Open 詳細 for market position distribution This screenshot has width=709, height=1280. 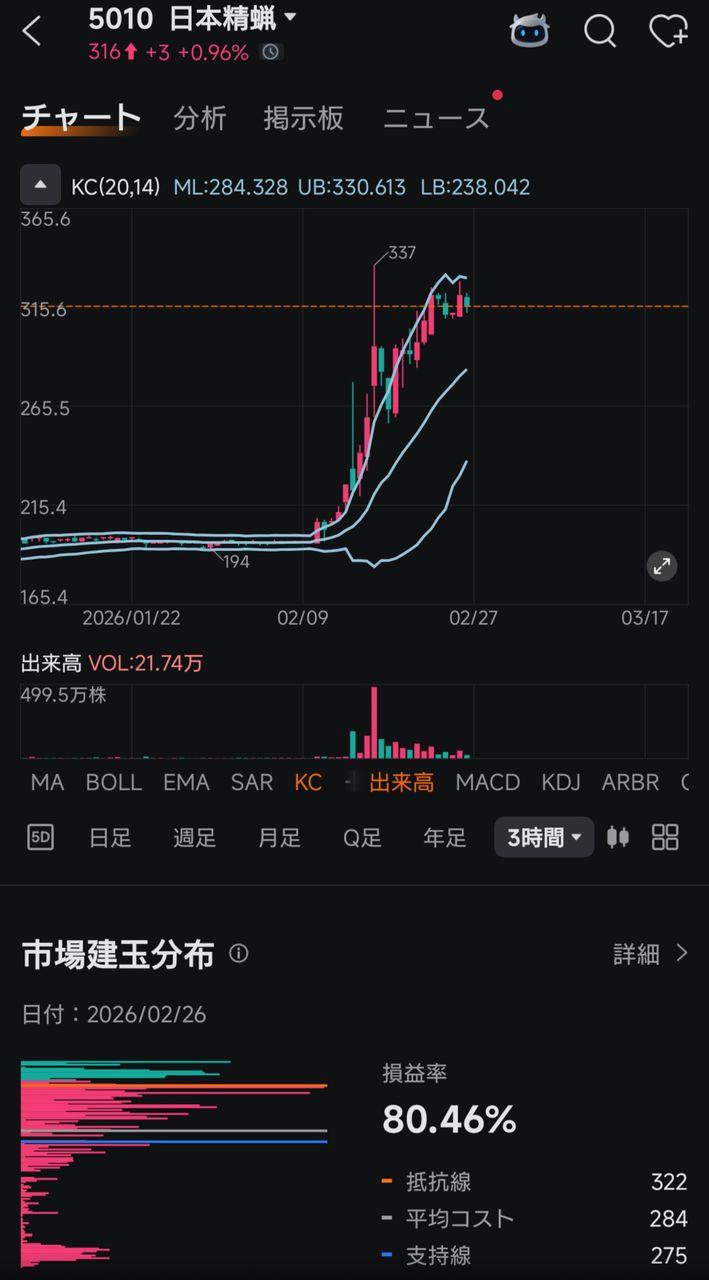[x=650, y=954]
